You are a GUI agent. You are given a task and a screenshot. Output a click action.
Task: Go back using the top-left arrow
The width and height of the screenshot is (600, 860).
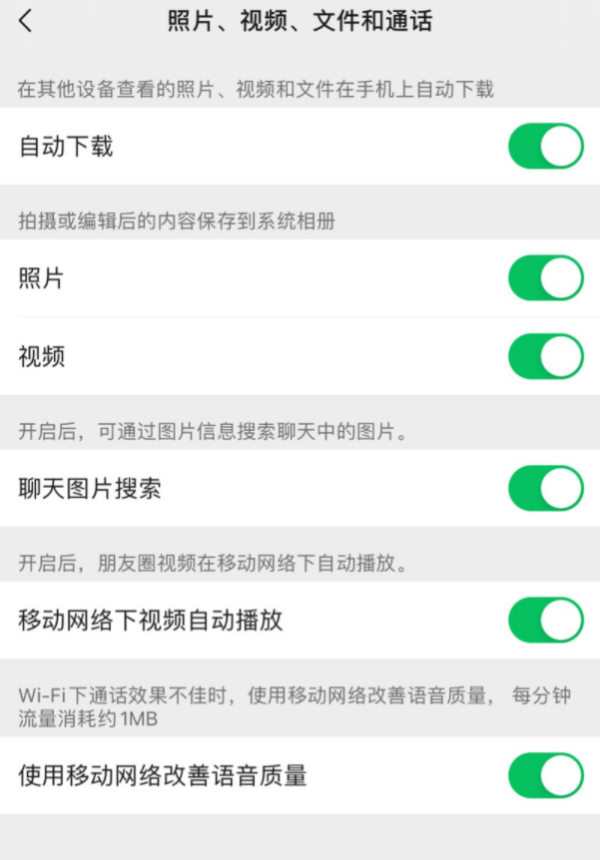pos(26,21)
